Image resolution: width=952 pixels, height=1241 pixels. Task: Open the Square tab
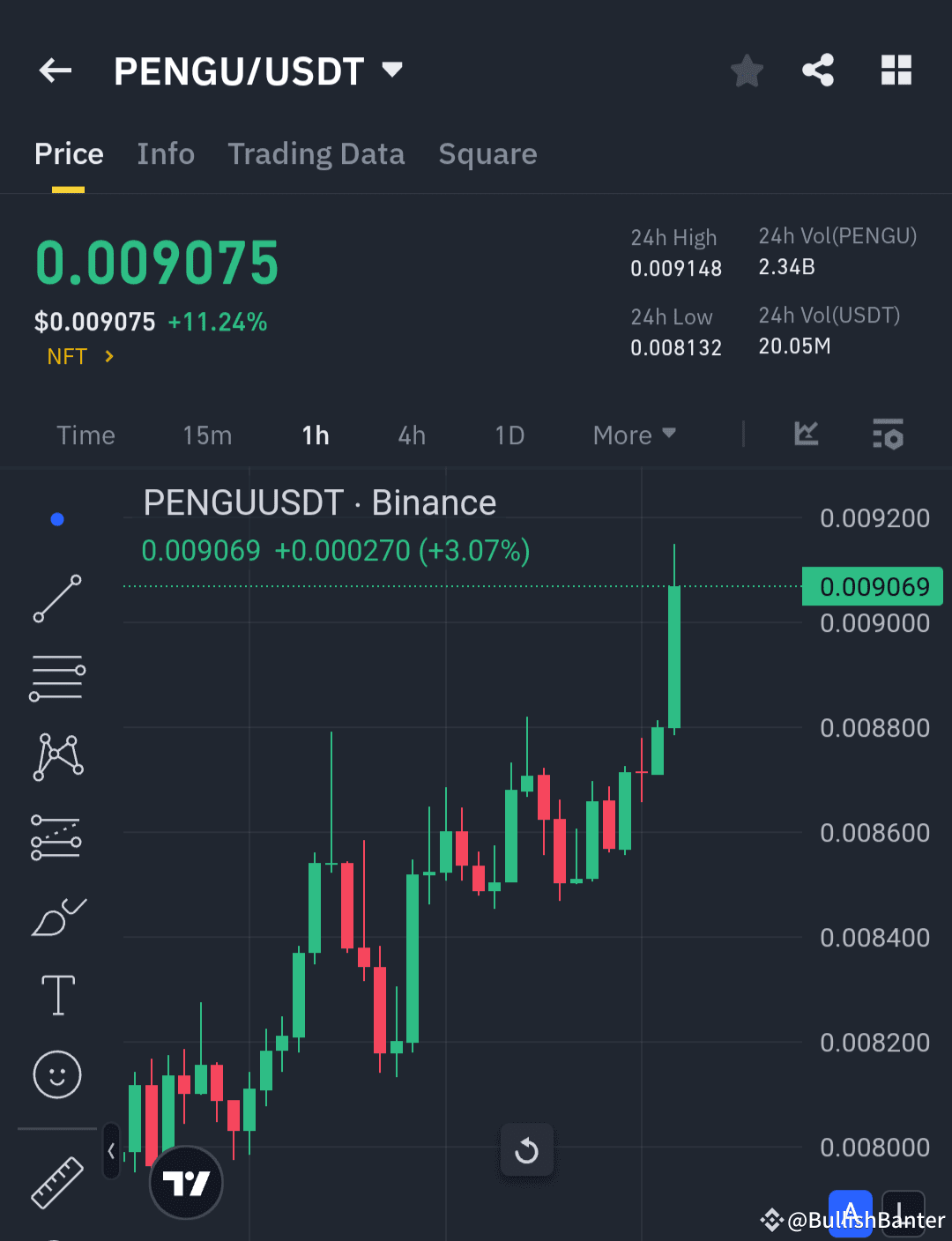click(487, 153)
